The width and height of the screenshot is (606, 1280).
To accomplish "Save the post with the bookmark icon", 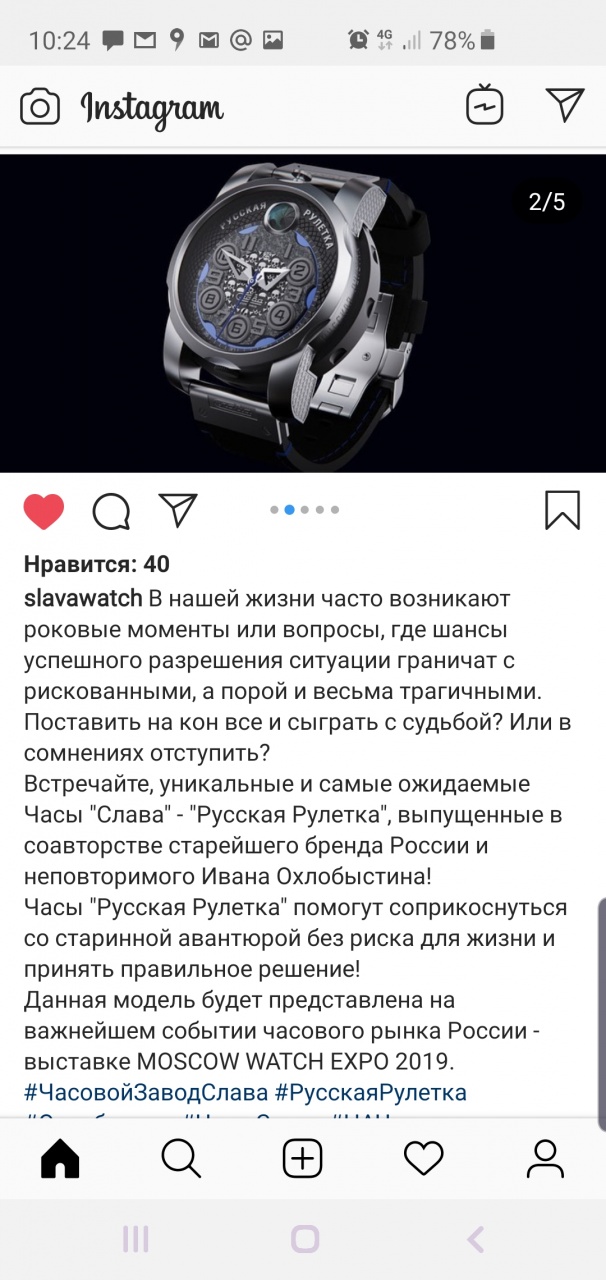I will (x=562, y=509).
